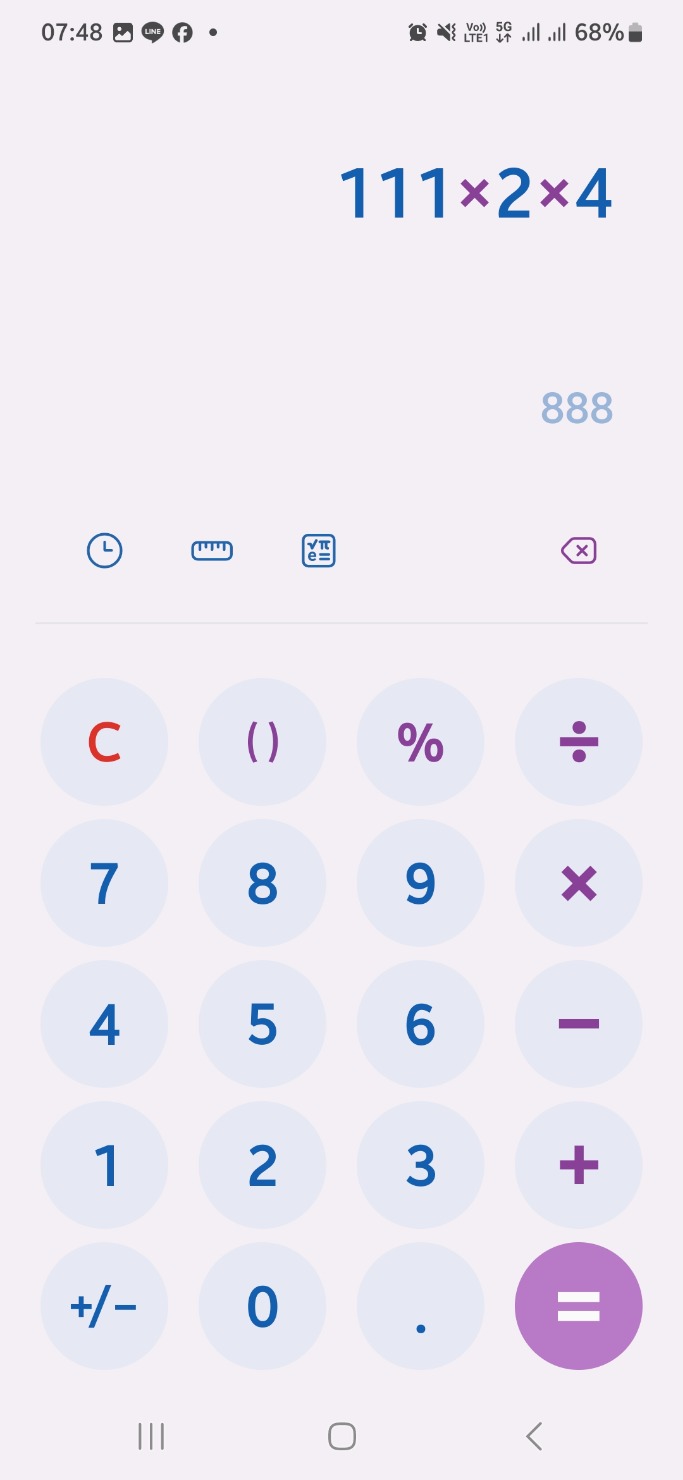Screen dimensions: 683x1480
Task: Enter the digit 7
Action: pos(104,883)
